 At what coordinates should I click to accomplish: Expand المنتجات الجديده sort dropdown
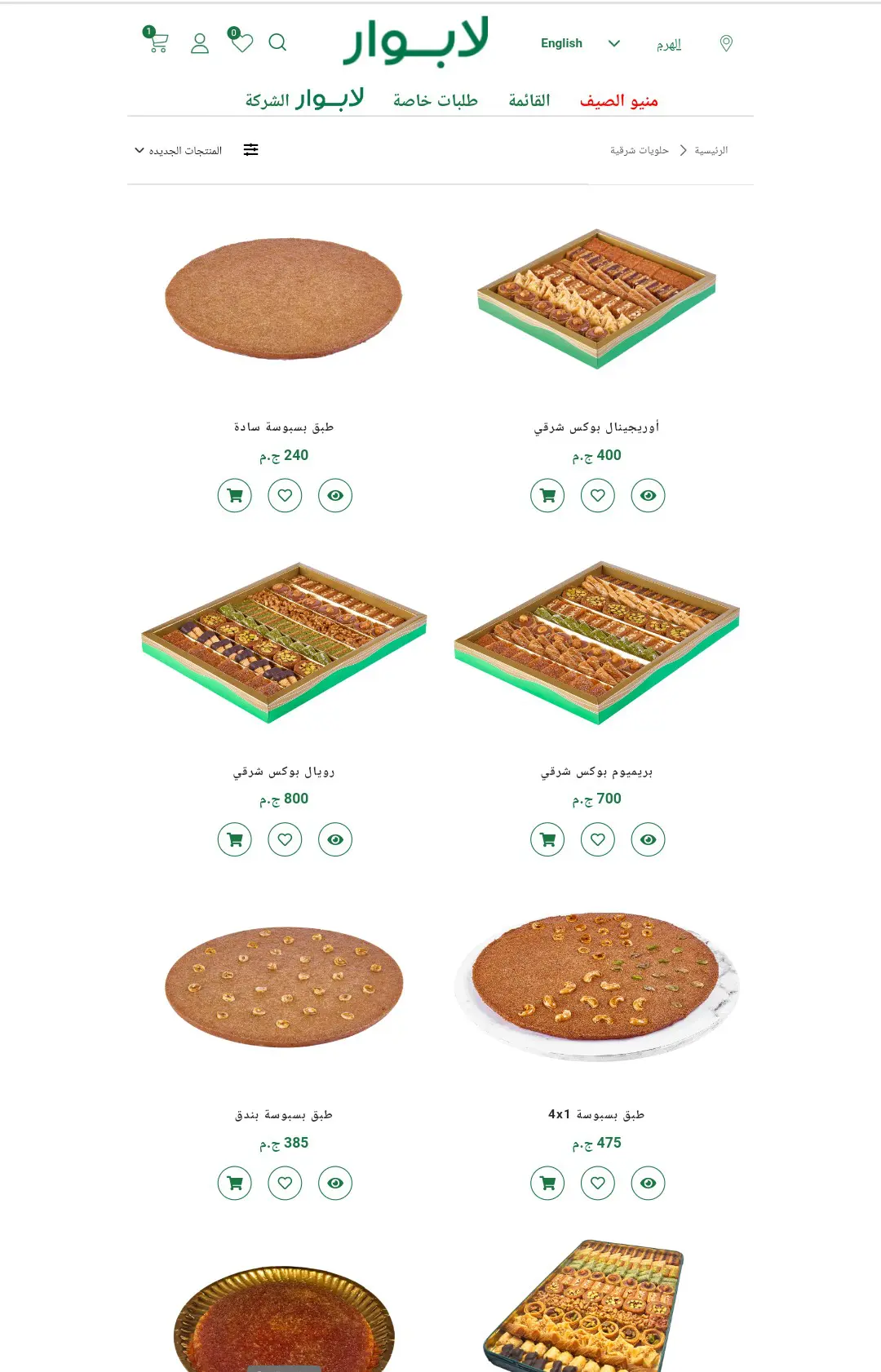(179, 150)
